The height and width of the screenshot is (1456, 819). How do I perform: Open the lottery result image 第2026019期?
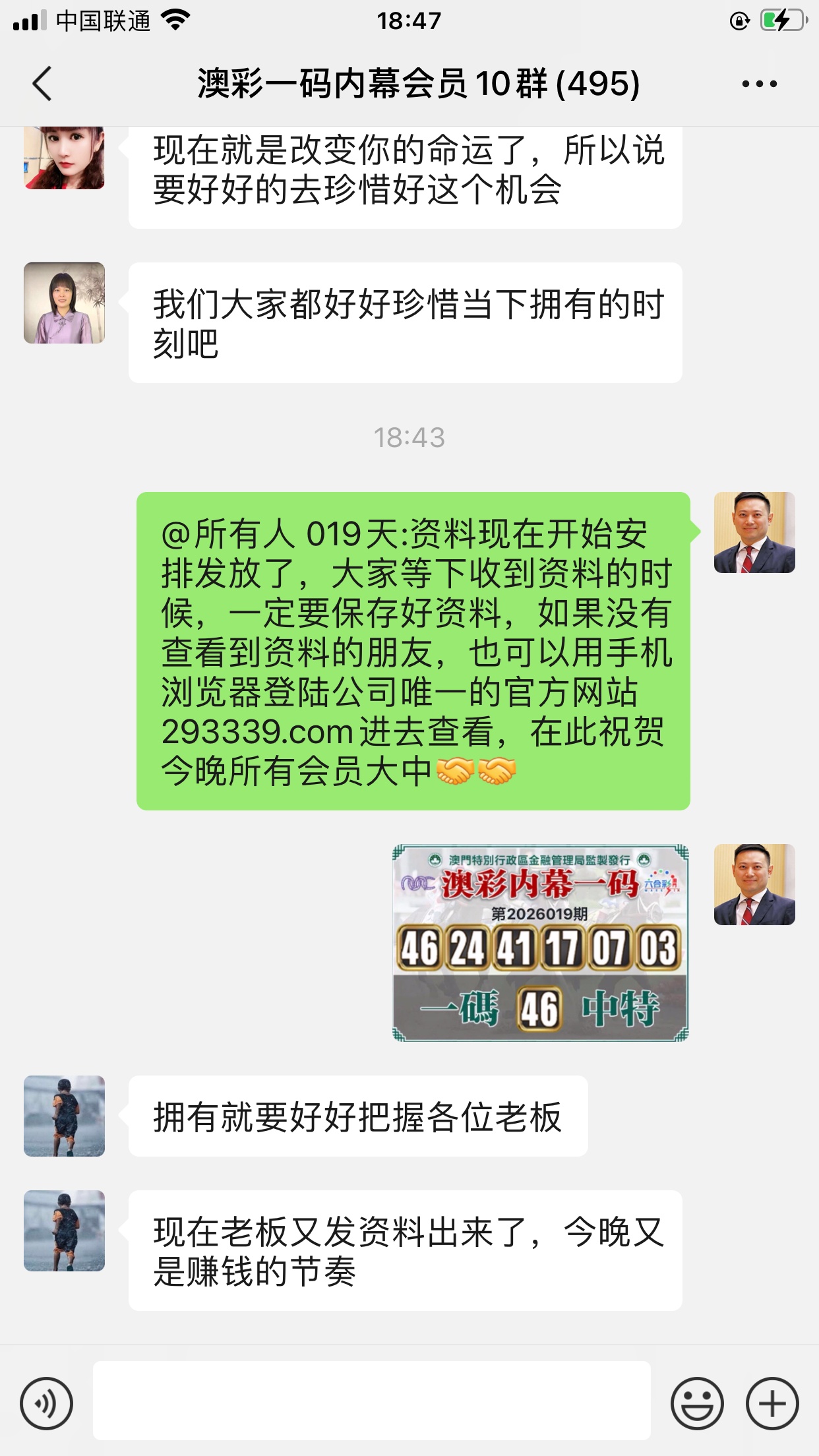[x=540, y=943]
